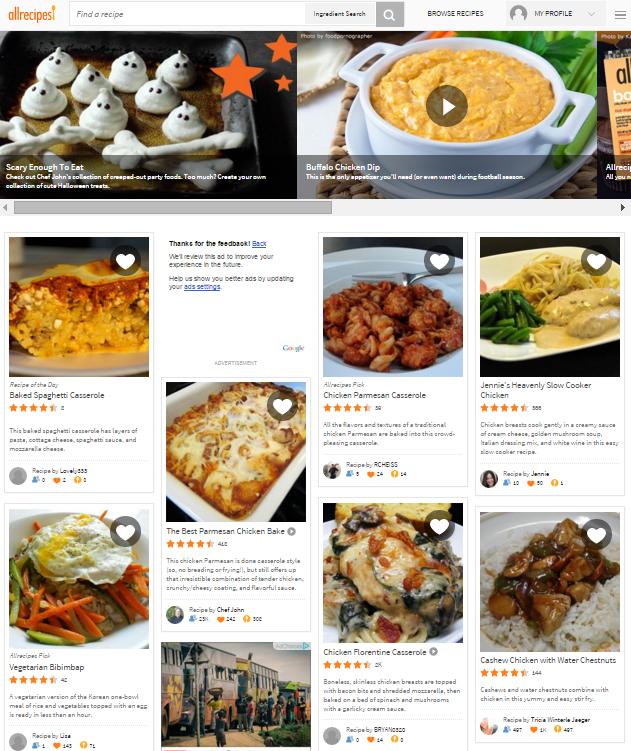The image size is (631, 751).
Task: Tap the magnifying glass search button
Action: coord(390,14)
